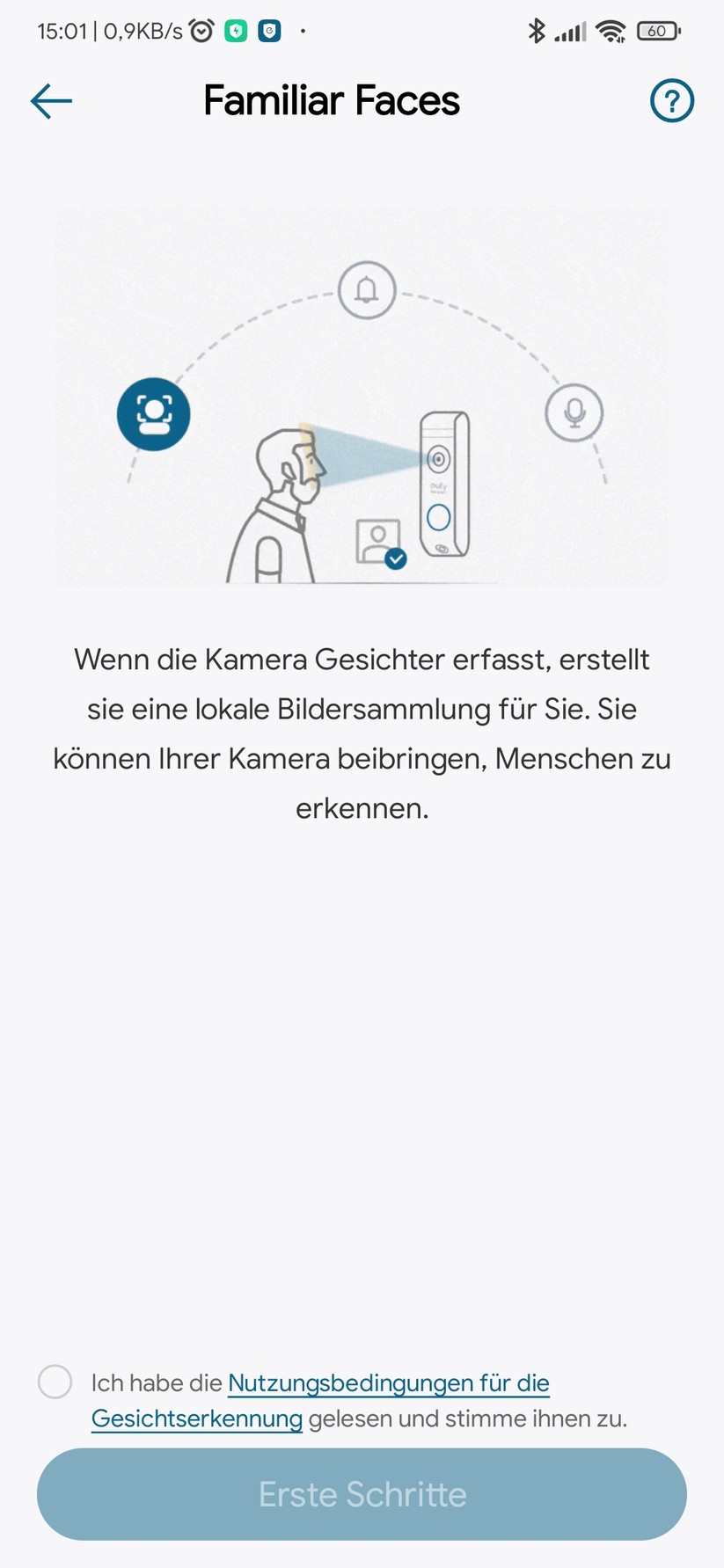724x1568 pixels.
Task: Tap the clock showing 15:01
Action: [x=62, y=29]
